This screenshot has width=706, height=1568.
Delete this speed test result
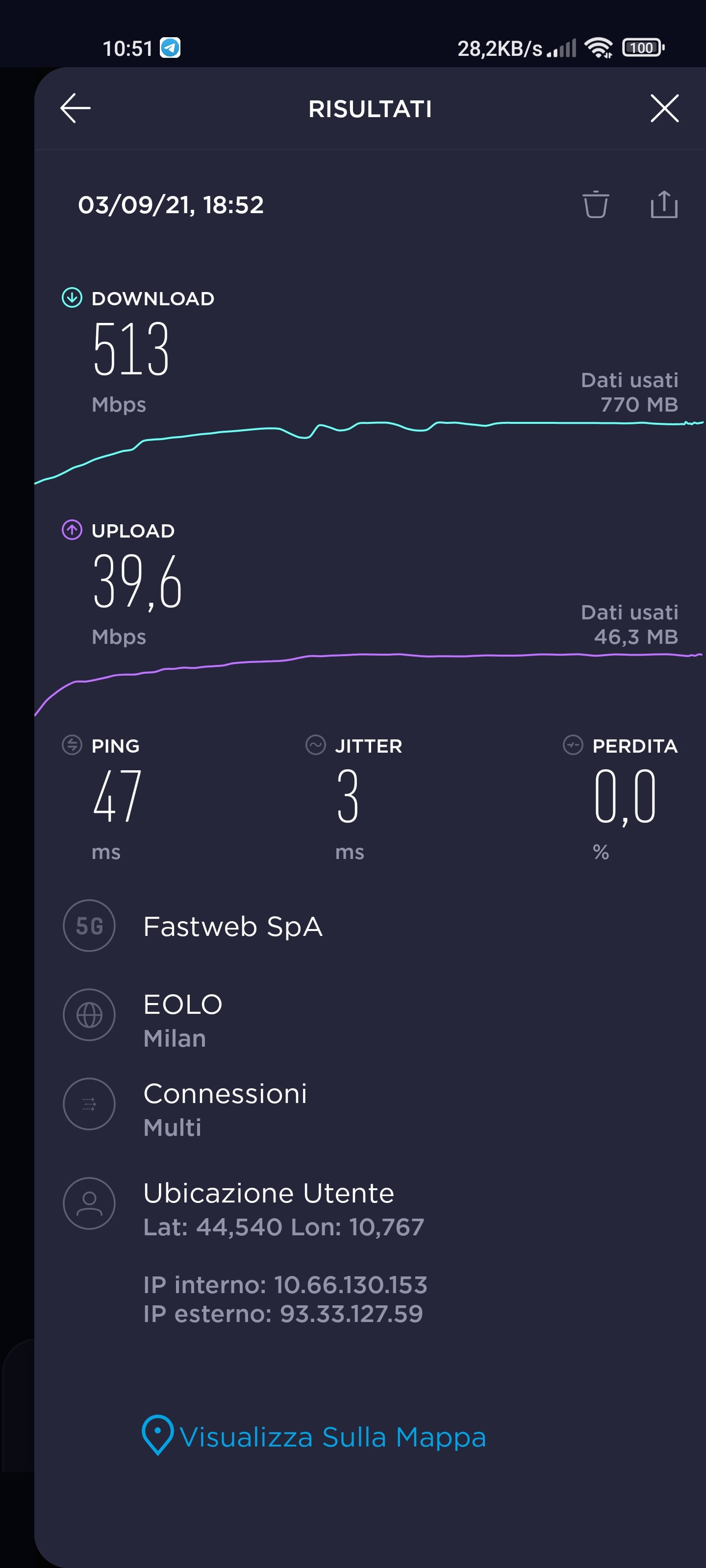pyautogui.click(x=595, y=204)
